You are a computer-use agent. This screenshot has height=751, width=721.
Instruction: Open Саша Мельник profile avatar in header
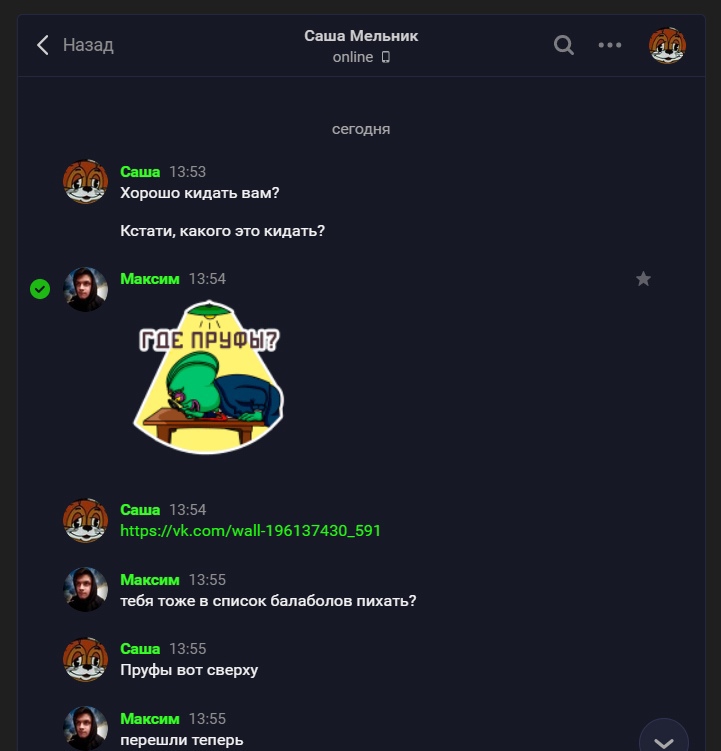click(667, 45)
